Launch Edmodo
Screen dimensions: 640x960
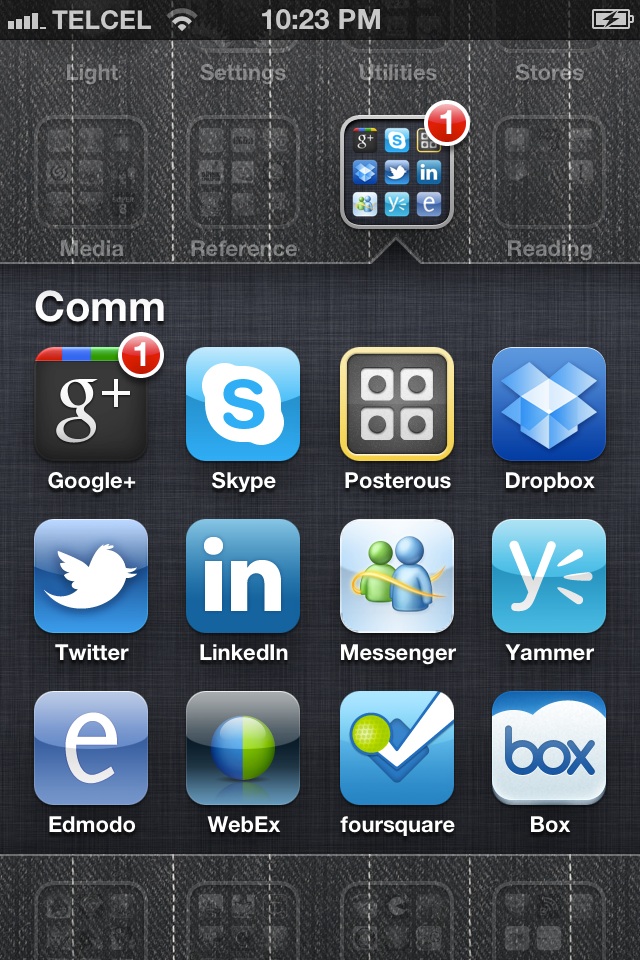coord(91,748)
